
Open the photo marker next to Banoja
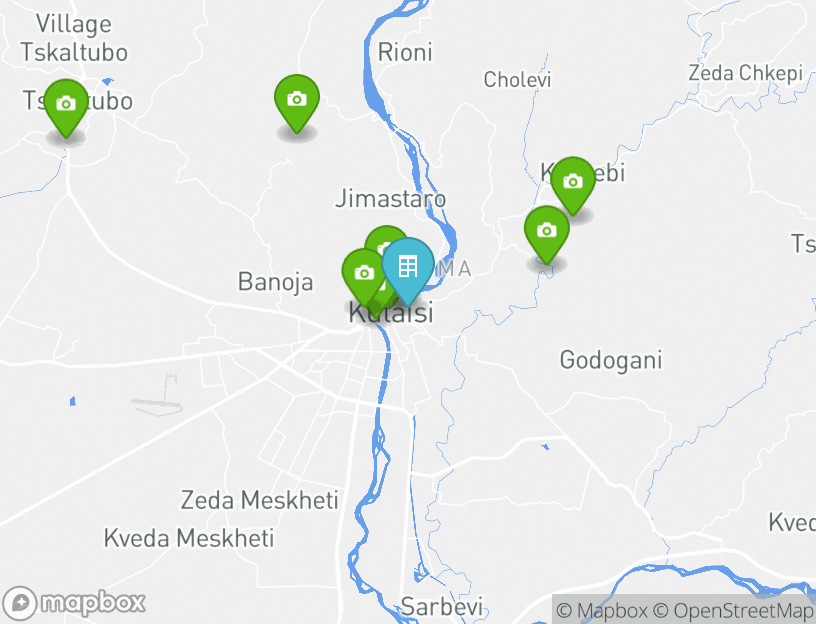[362, 273]
